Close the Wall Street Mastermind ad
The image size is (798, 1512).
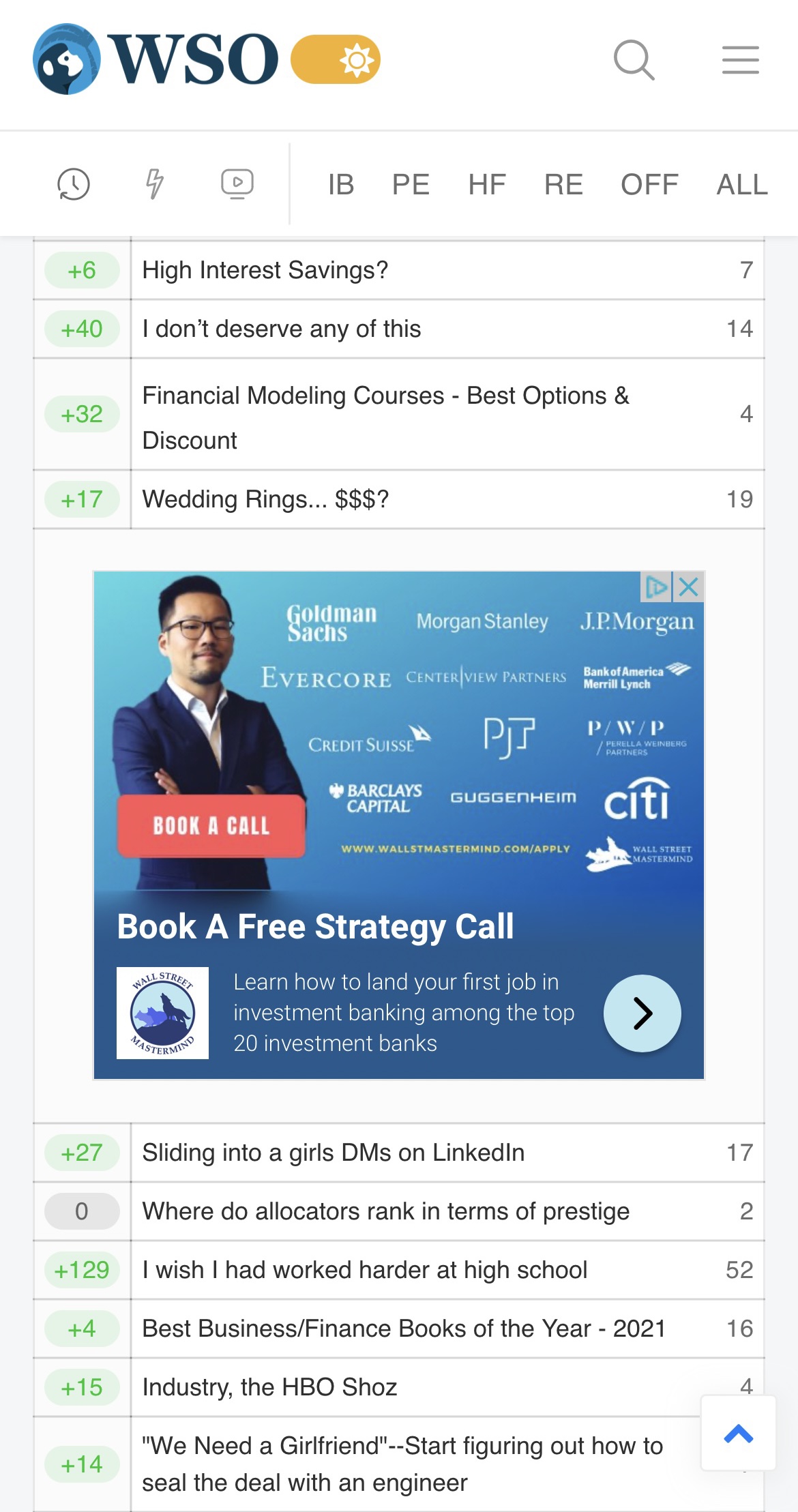[x=689, y=587]
